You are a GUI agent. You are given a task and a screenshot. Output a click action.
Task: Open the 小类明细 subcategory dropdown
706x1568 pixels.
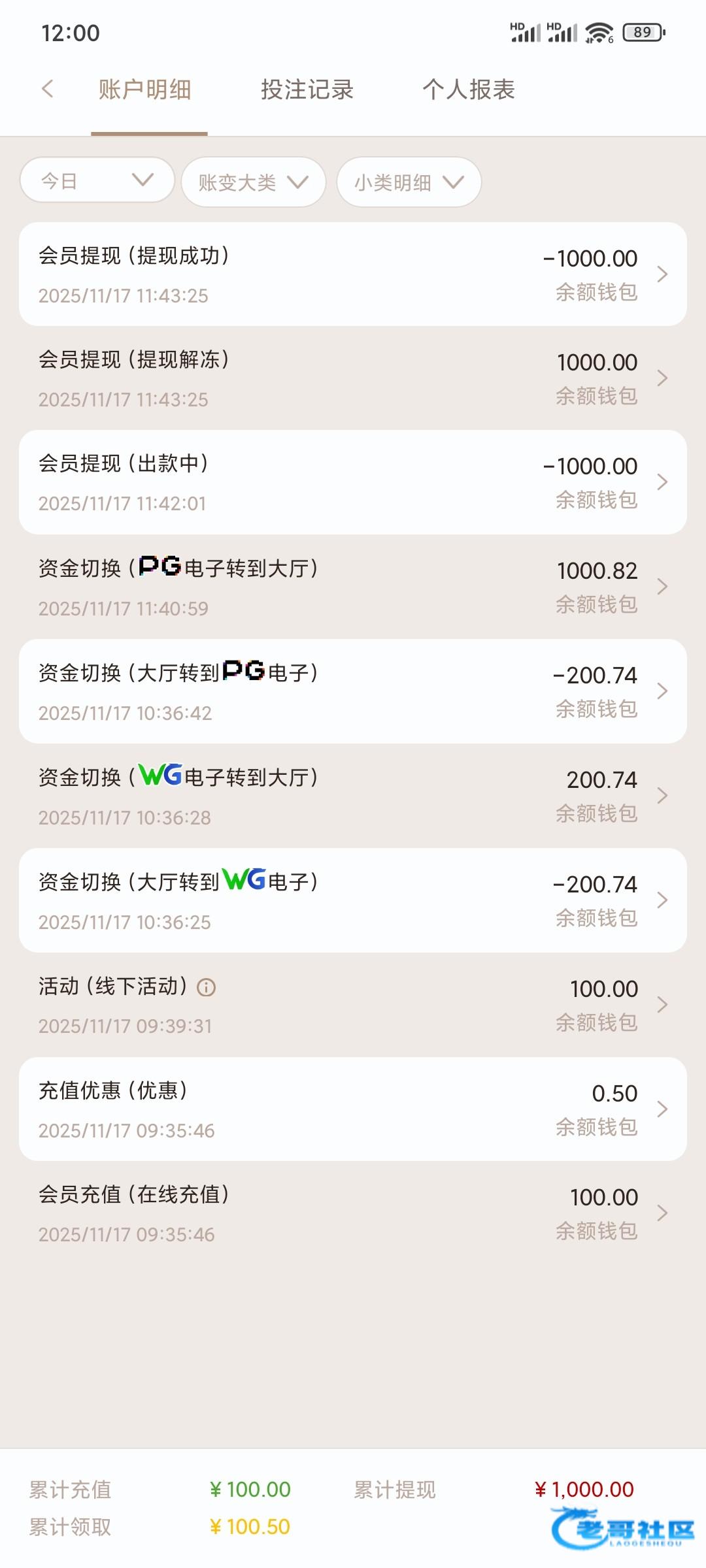[x=409, y=182]
